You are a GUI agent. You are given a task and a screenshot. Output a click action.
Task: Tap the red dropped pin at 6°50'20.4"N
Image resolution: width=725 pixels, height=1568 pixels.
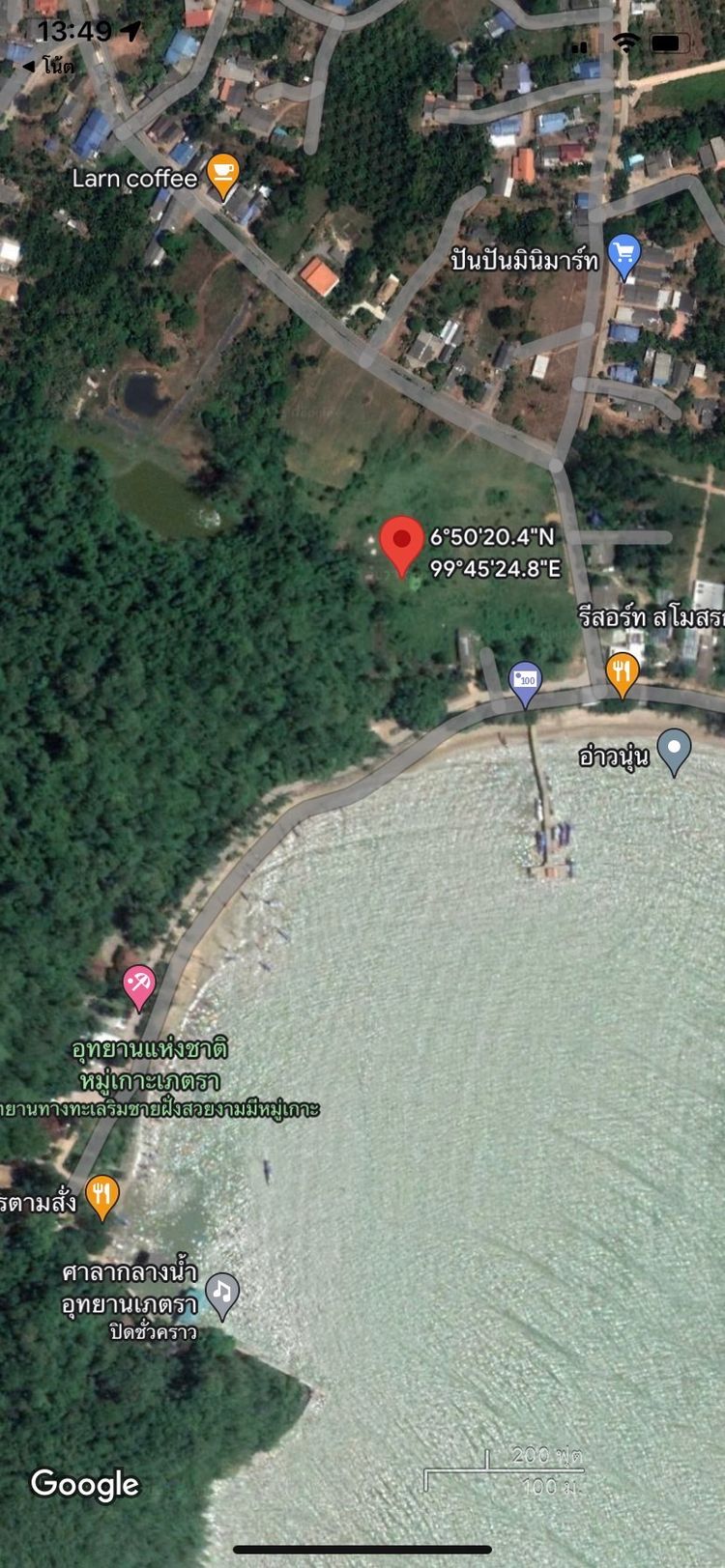point(401,541)
